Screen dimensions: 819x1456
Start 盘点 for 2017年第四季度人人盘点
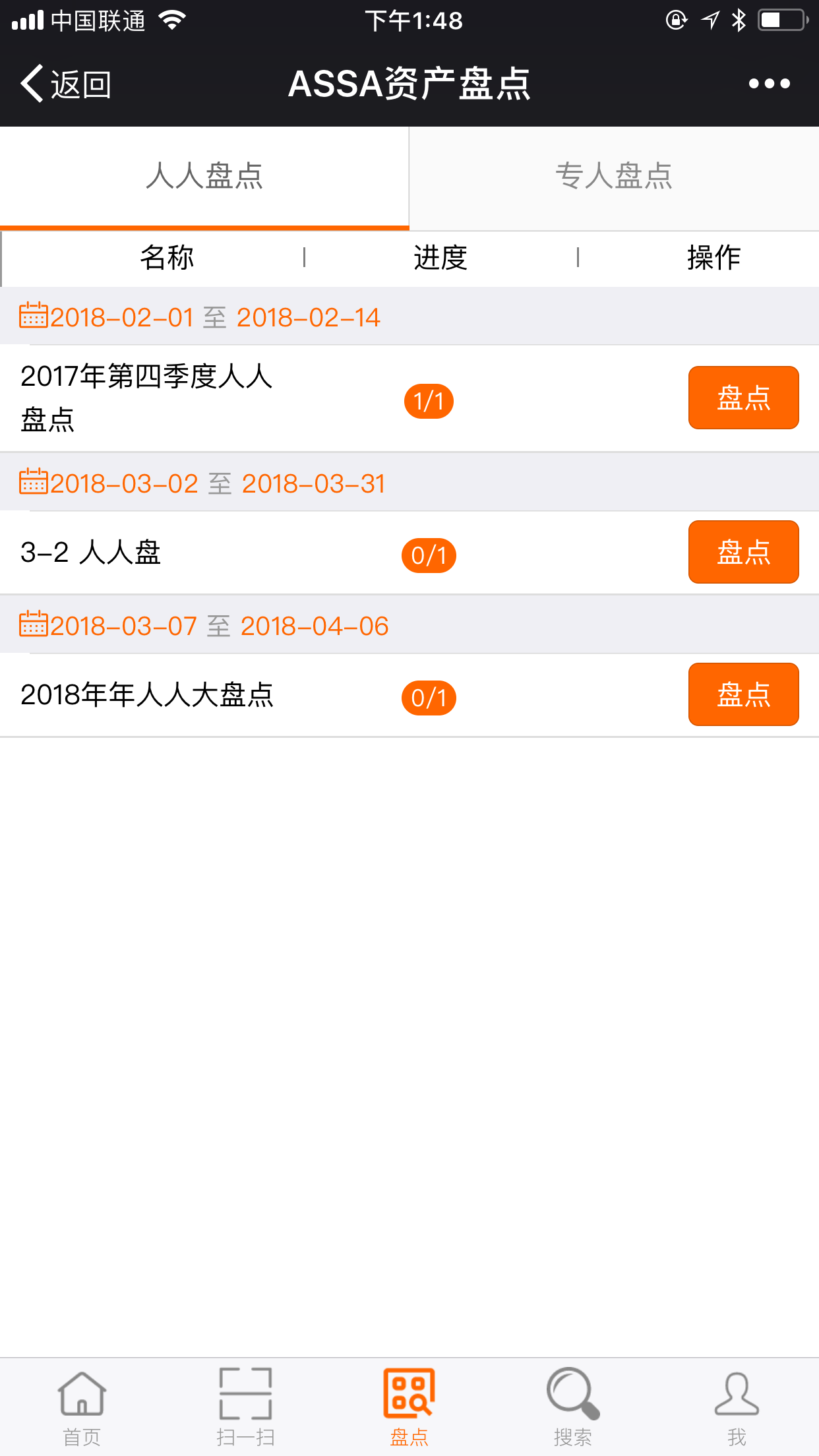[x=743, y=398]
